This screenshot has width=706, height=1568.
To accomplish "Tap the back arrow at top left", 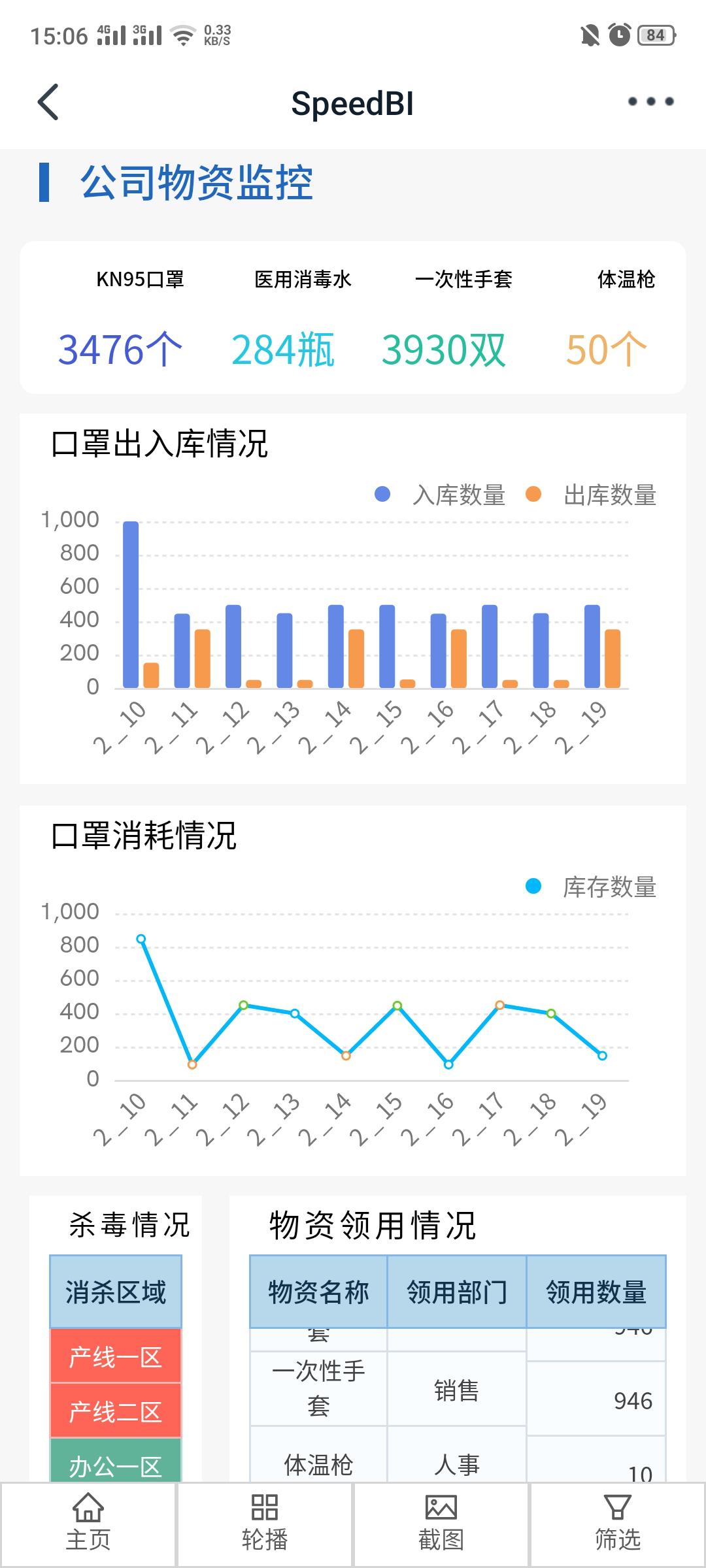I will [x=47, y=103].
